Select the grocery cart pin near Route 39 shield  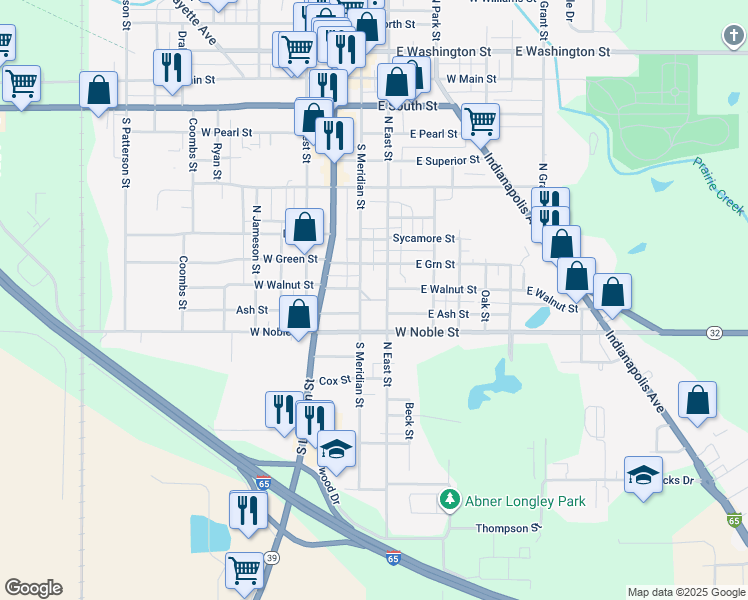[244, 570]
